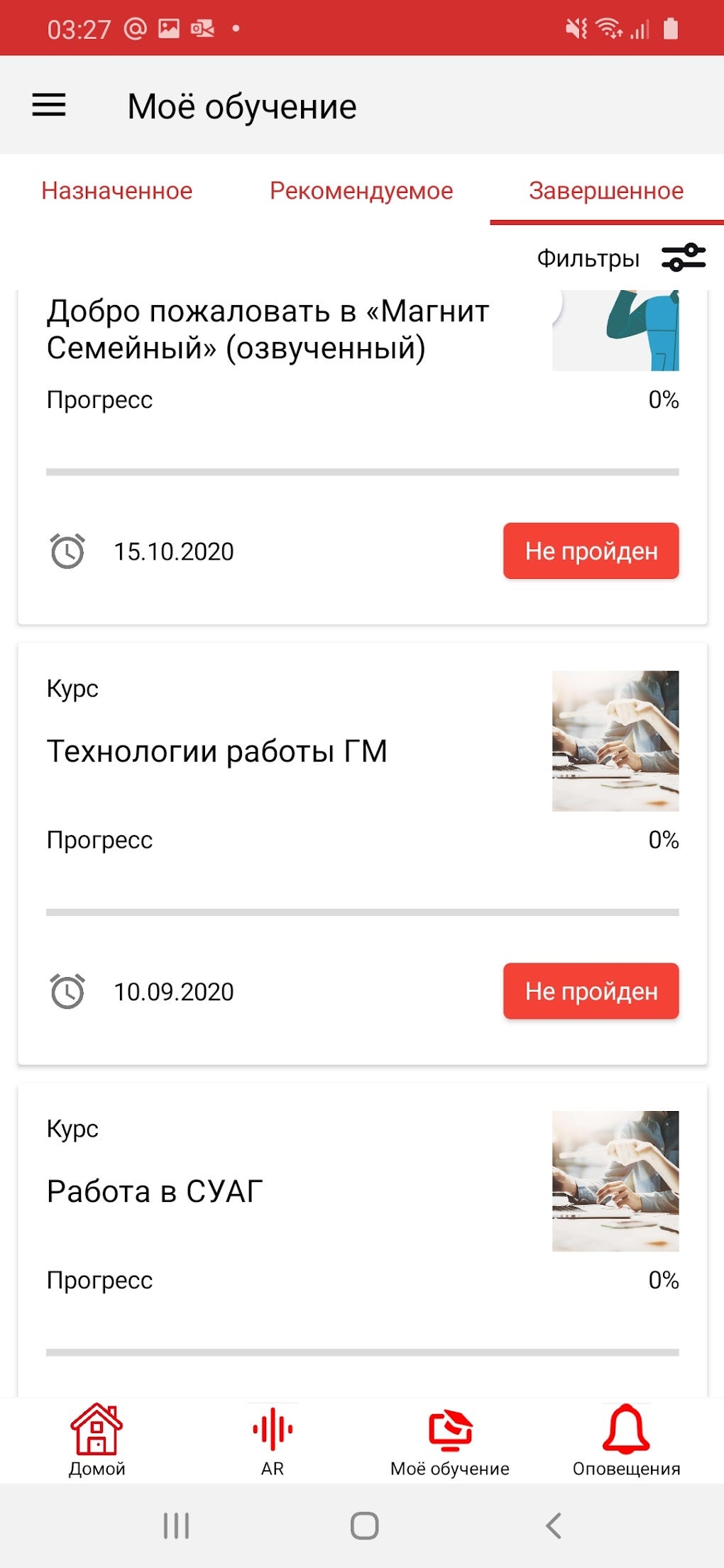Go back with the system back button
Image resolution: width=724 pixels, height=1568 pixels.
click(554, 1525)
